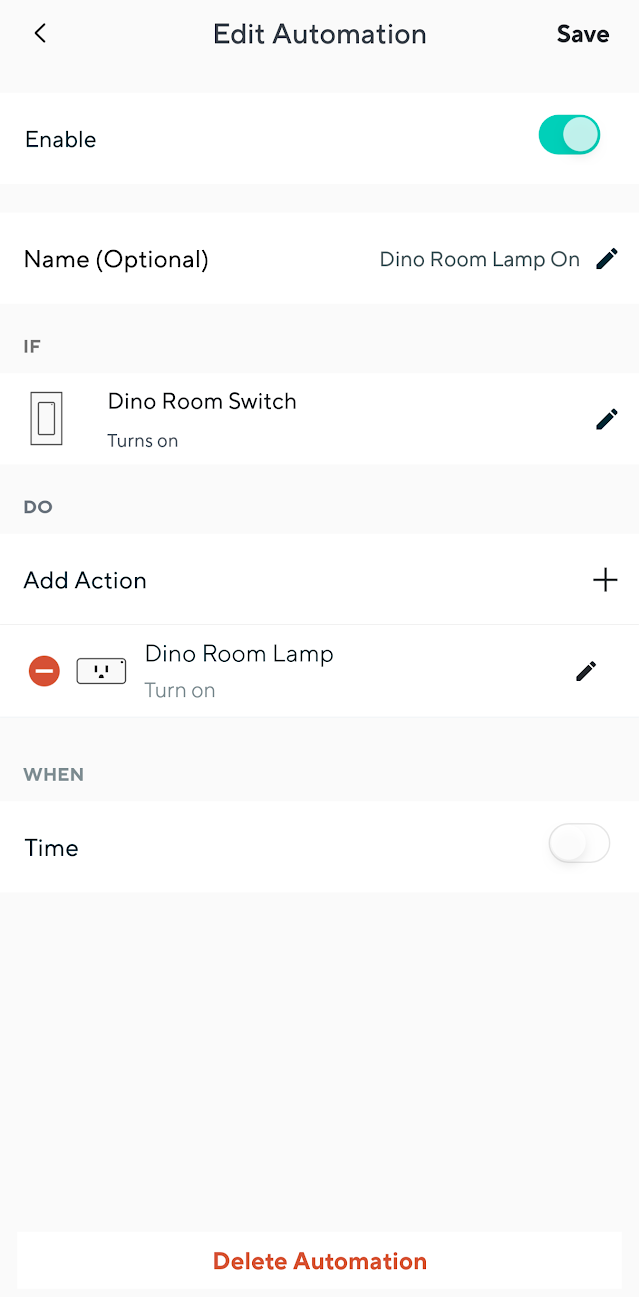This screenshot has height=1297, width=639.
Task: Edit the Dino Room Switch trigger
Action: click(x=606, y=419)
